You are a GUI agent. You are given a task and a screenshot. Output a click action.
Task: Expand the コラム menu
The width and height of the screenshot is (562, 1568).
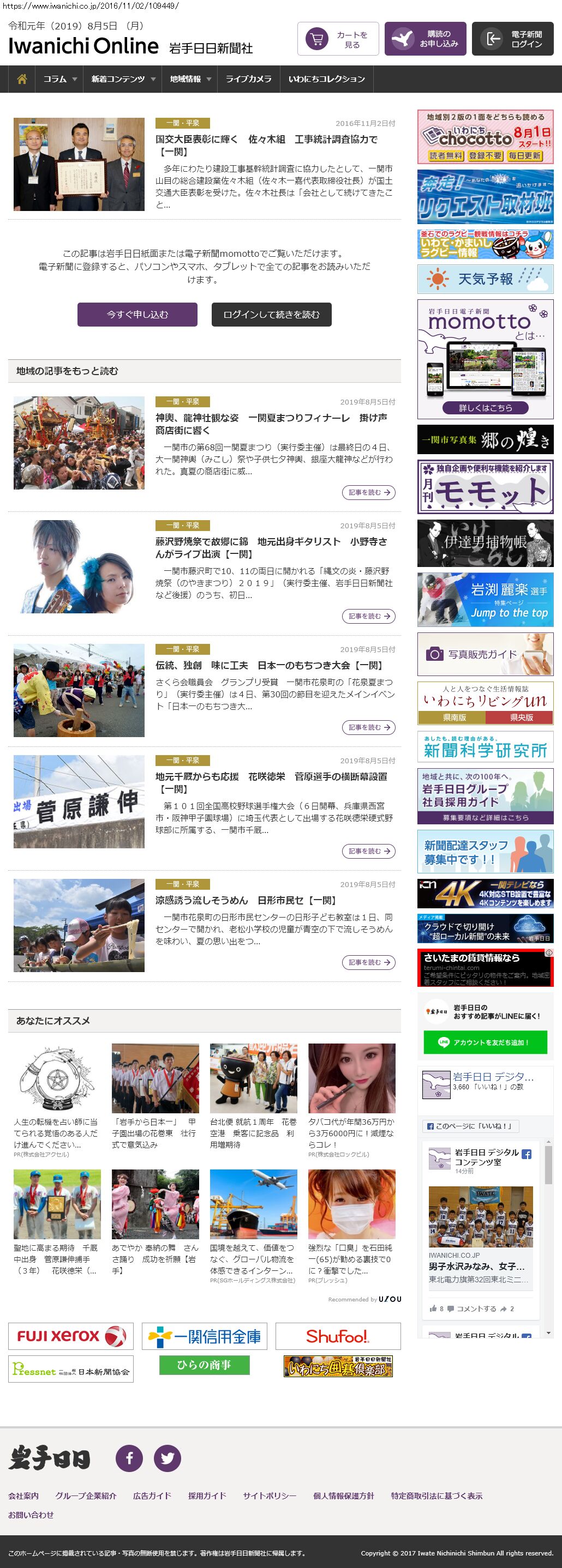59,79
